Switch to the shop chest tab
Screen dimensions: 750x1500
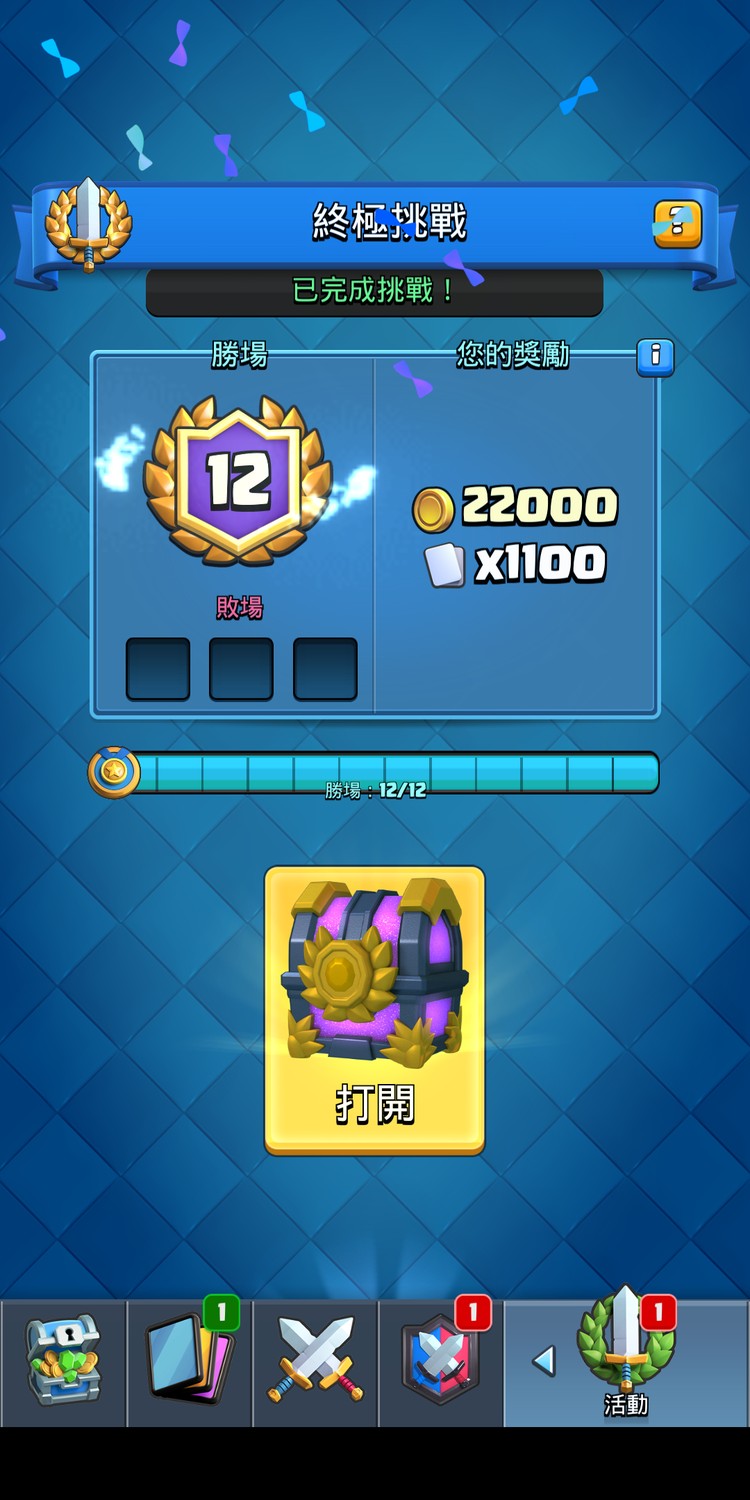tap(63, 1362)
